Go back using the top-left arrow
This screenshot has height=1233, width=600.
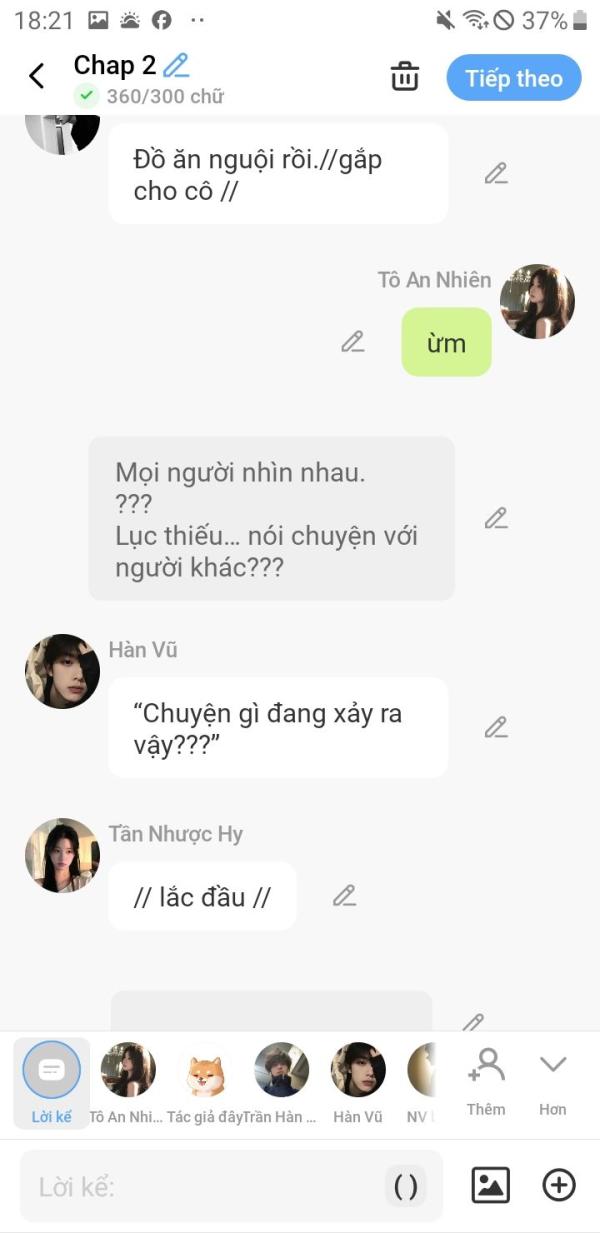pos(37,76)
